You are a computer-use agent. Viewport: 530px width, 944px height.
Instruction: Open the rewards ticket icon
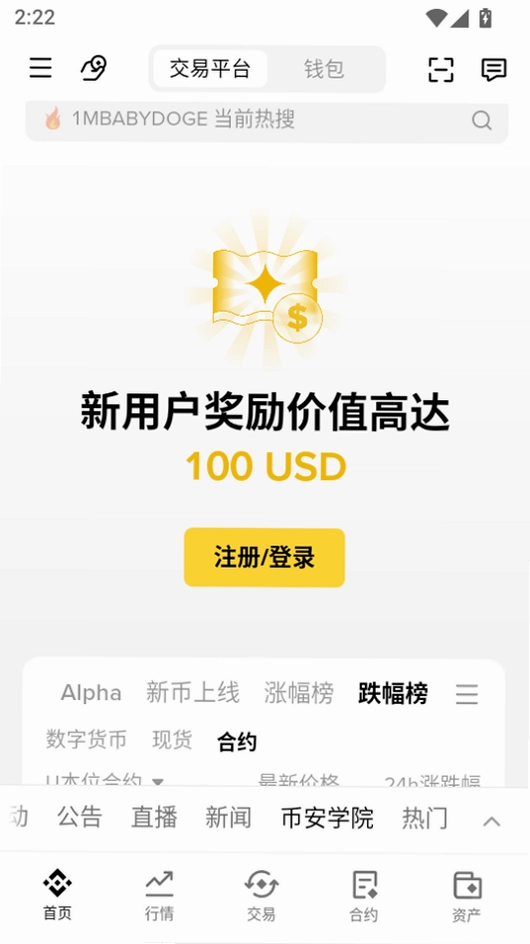tap(93, 68)
